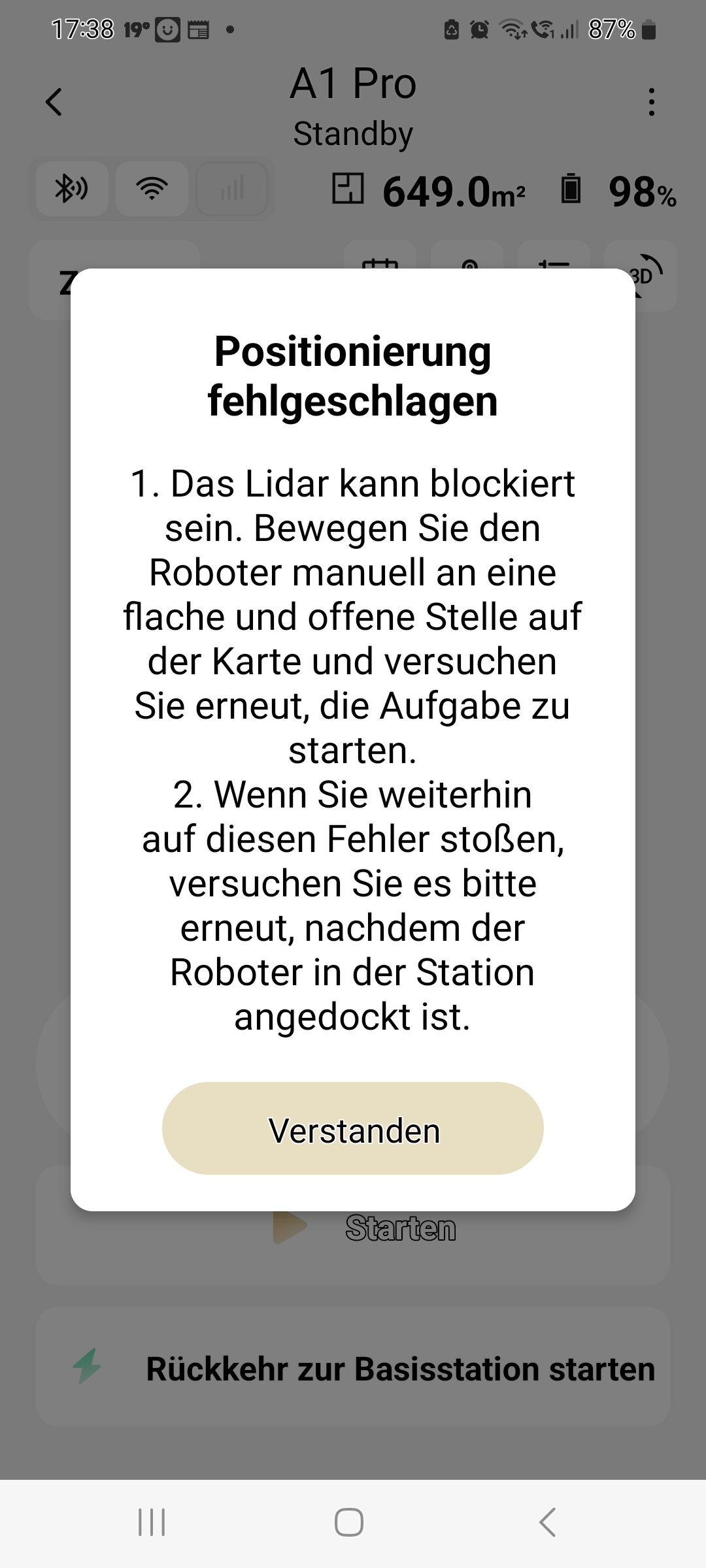Open the system recent apps view
The height and width of the screenshot is (1568, 706).
coord(152,1522)
